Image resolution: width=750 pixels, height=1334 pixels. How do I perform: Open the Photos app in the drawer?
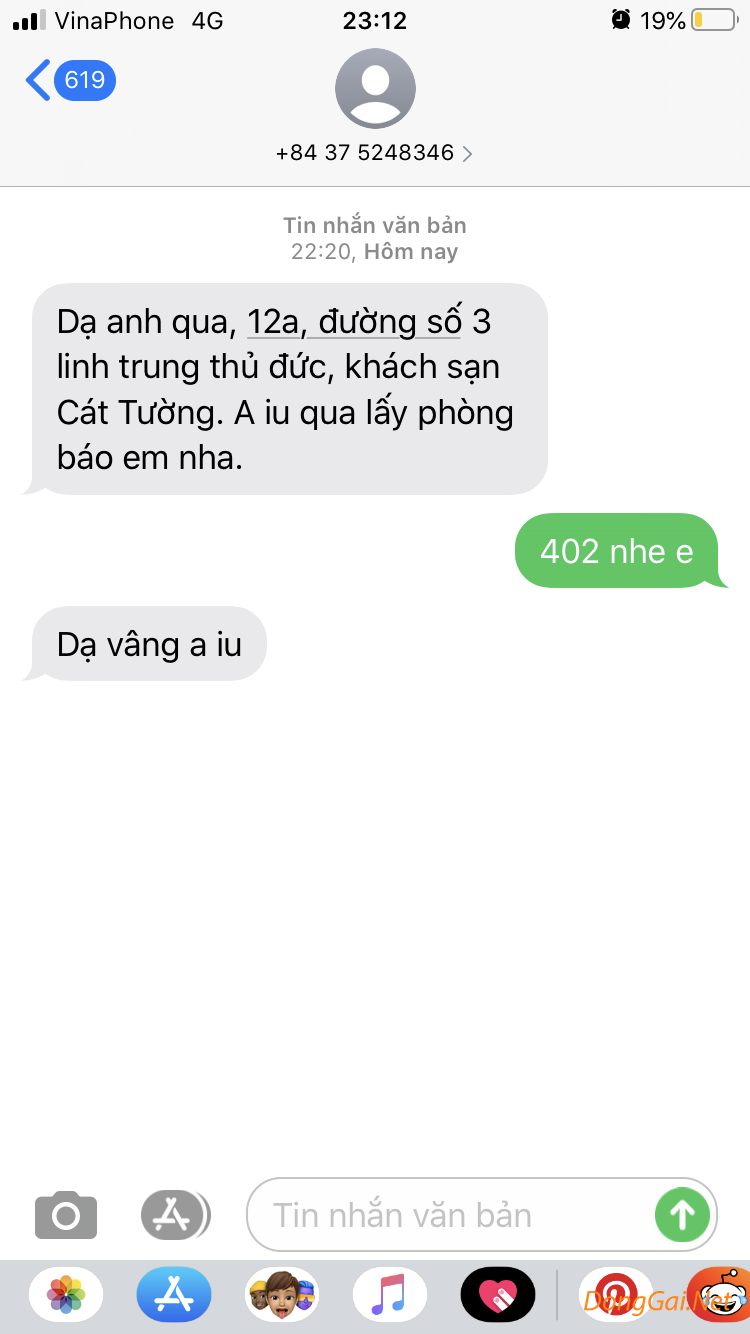click(x=66, y=1296)
